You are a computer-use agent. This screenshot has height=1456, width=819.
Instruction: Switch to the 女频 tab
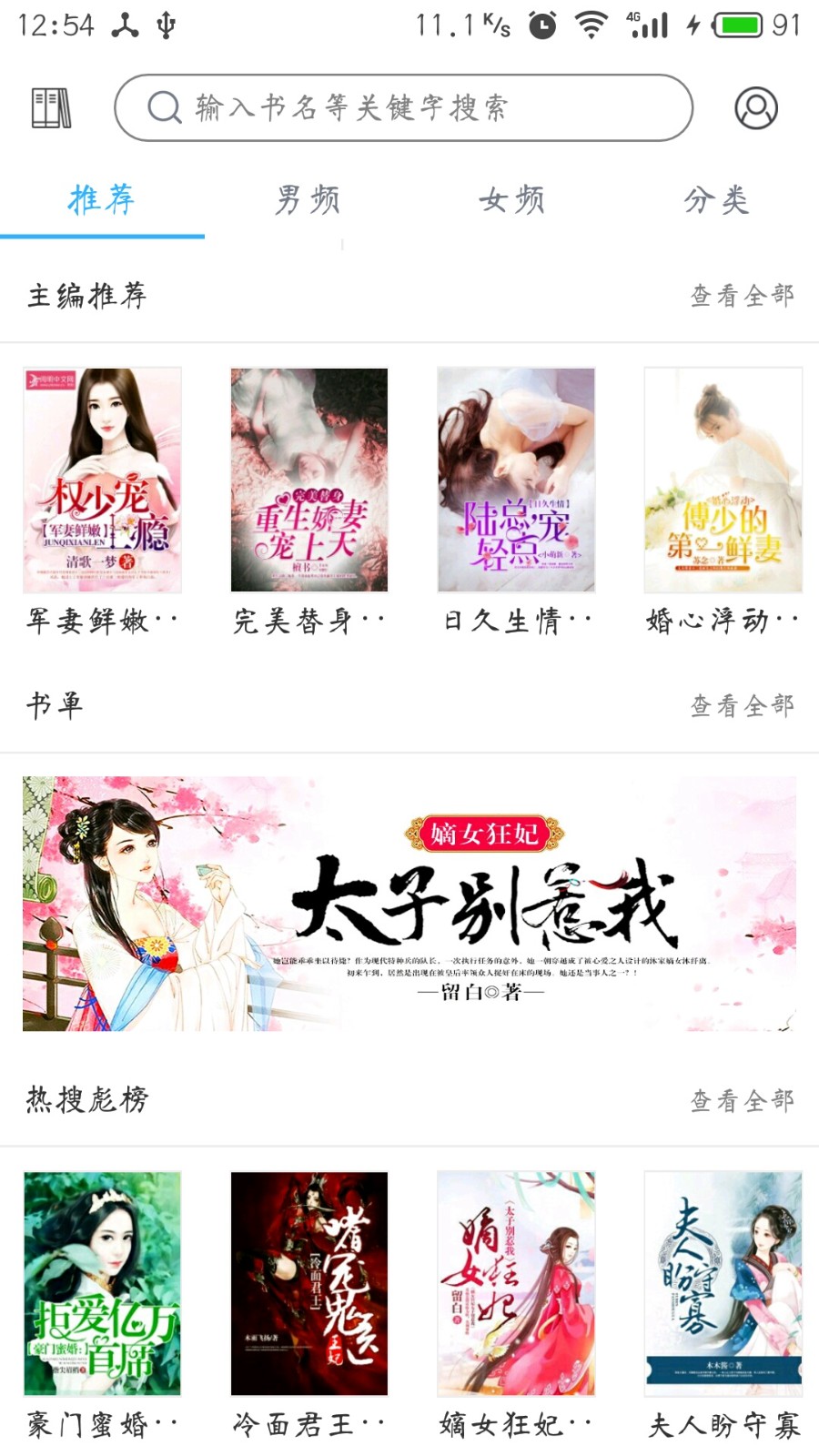pyautogui.click(x=512, y=199)
